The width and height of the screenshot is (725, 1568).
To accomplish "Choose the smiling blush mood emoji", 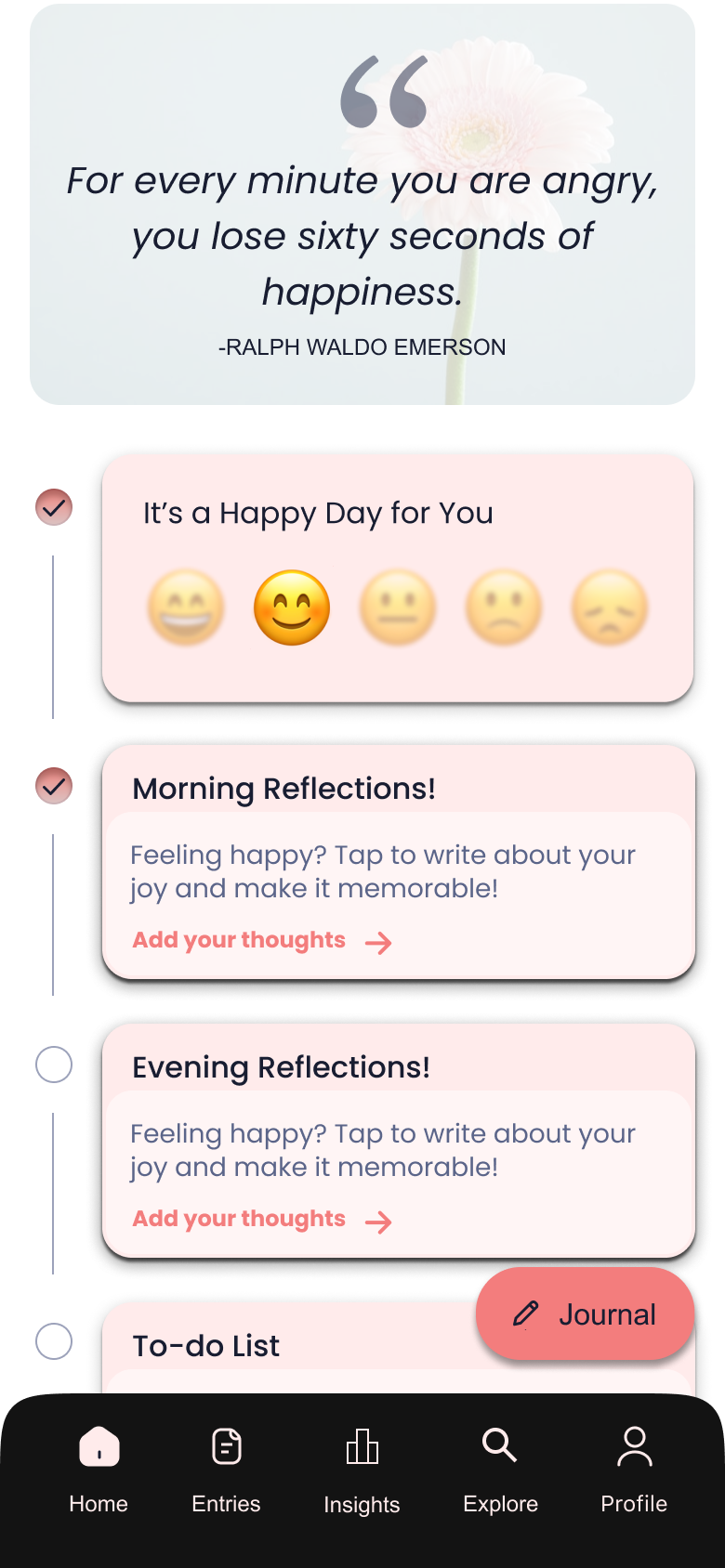I will tap(292, 608).
